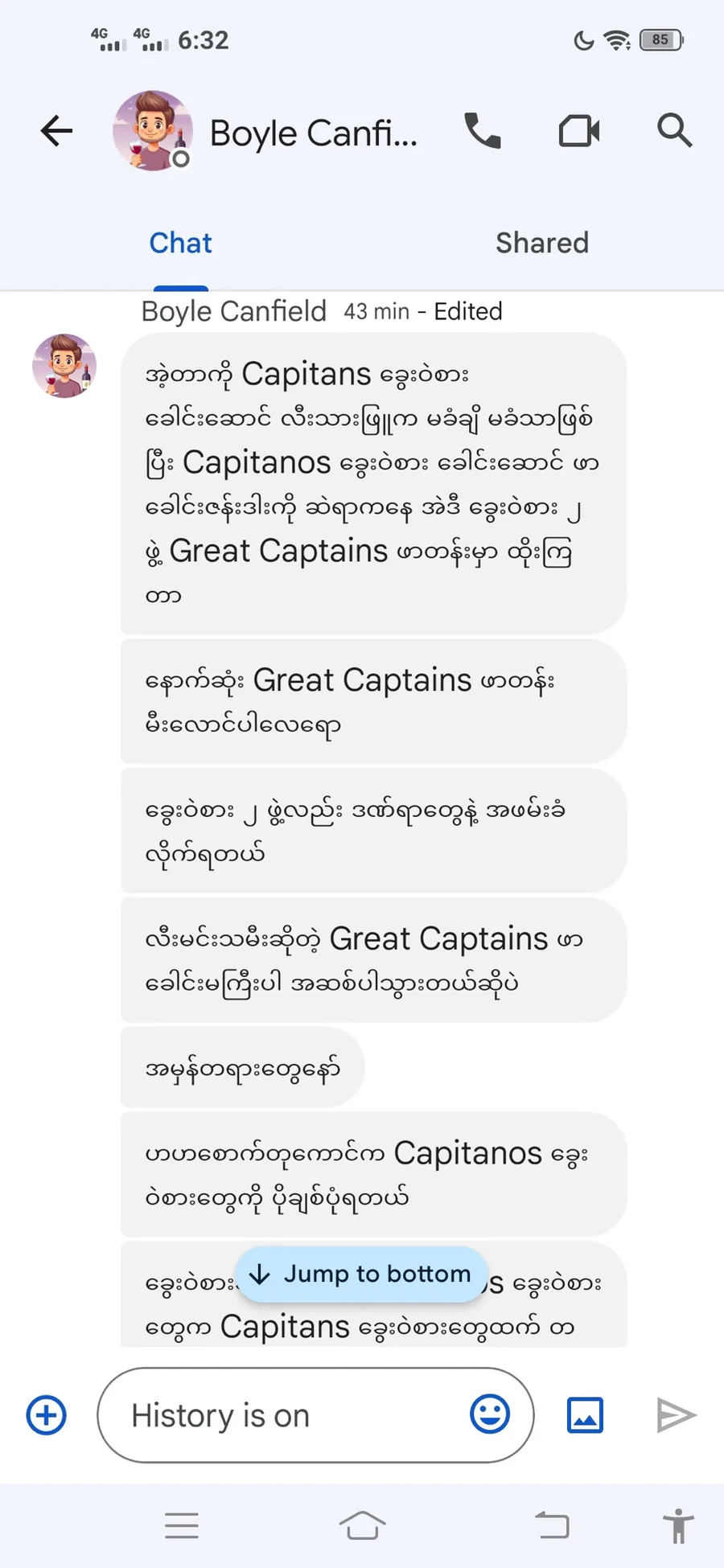724x1568 pixels.
Task: Switch to the Shared tab
Action: tap(542, 243)
